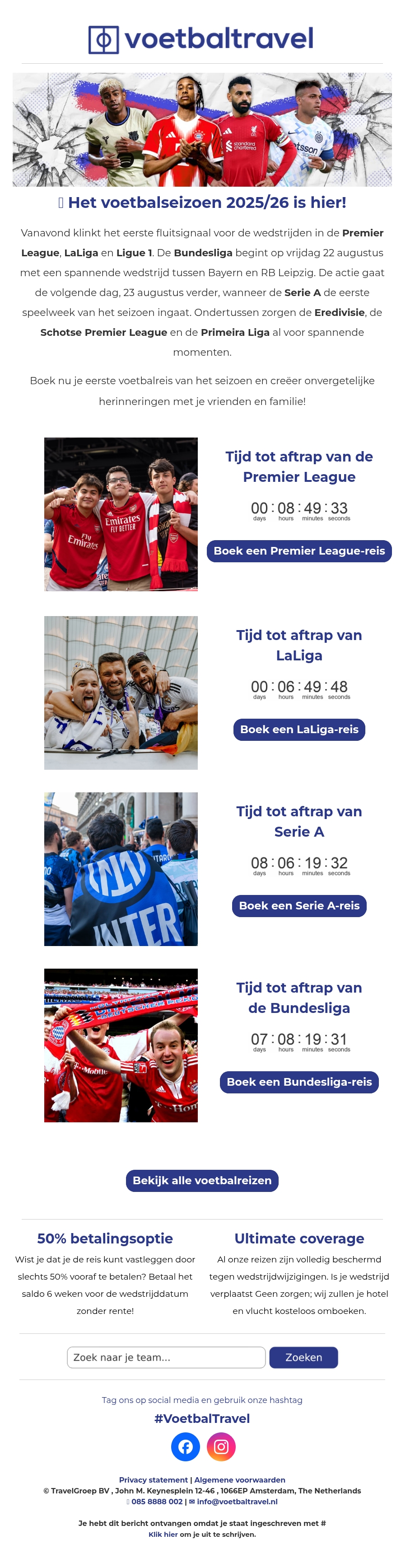Select Boek een Serie A-reis
Screen dimensions: 401x1568
point(299,906)
